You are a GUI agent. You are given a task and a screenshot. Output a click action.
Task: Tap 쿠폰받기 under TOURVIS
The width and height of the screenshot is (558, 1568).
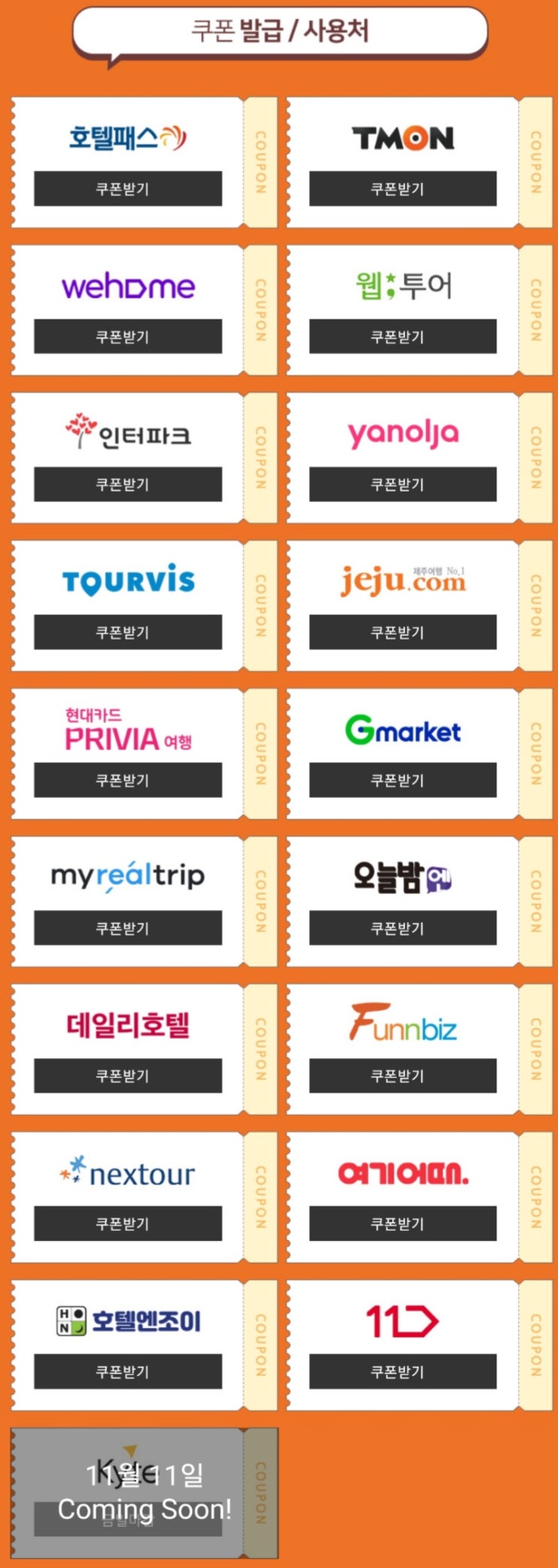click(x=128, y=632)
